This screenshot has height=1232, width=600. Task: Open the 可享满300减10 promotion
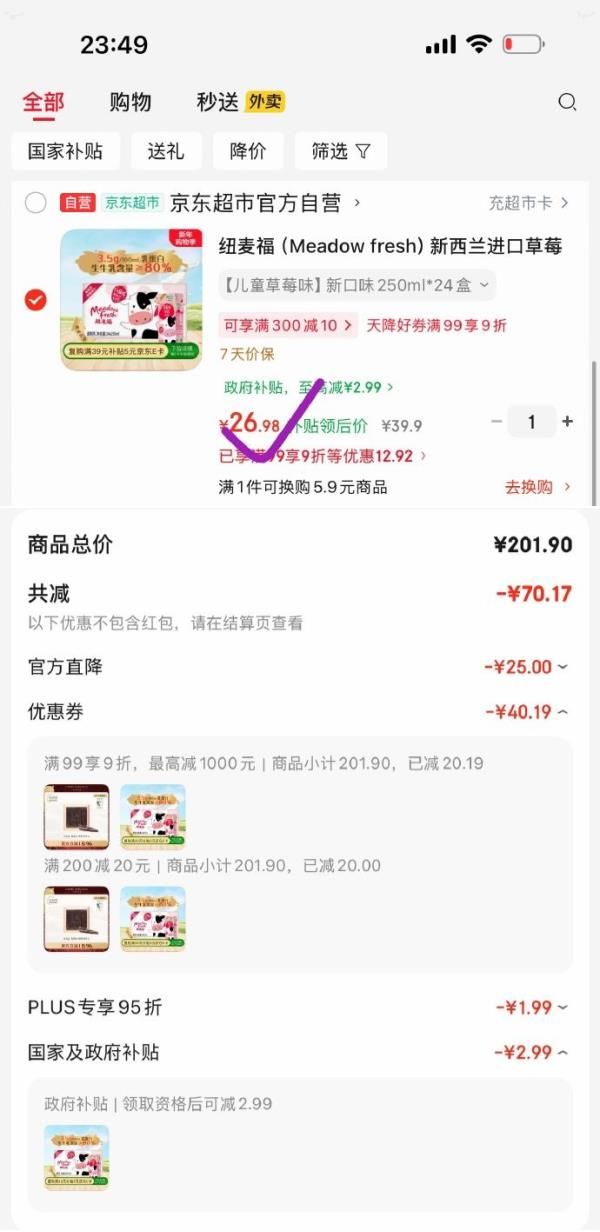pos(287,325)
